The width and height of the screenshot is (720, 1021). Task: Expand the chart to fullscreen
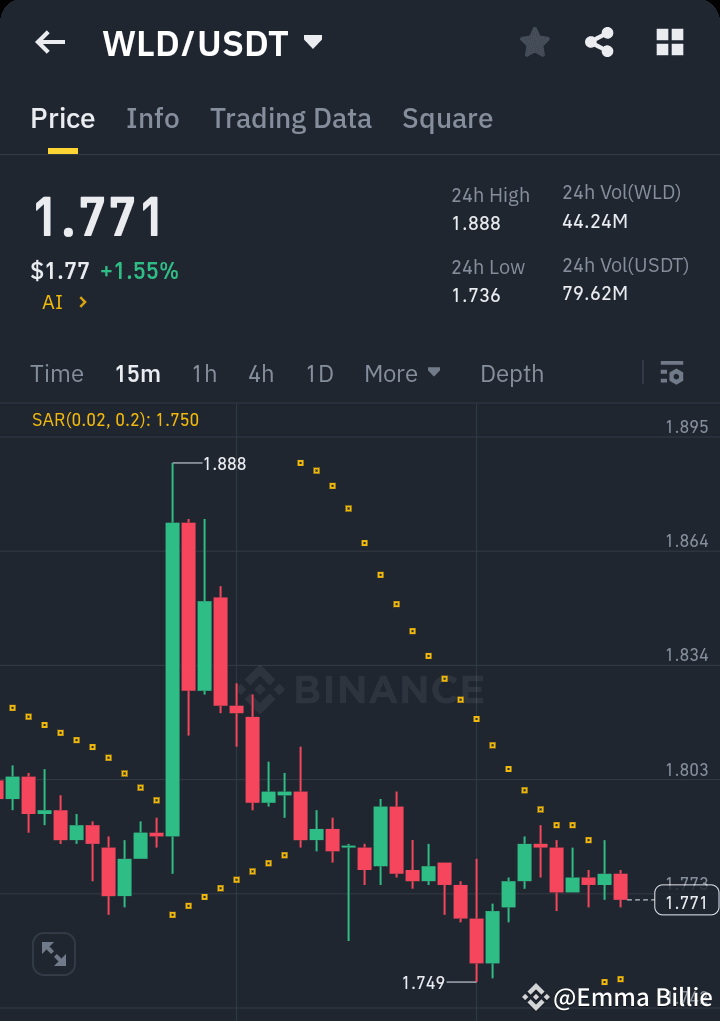(x=53, y=953)
